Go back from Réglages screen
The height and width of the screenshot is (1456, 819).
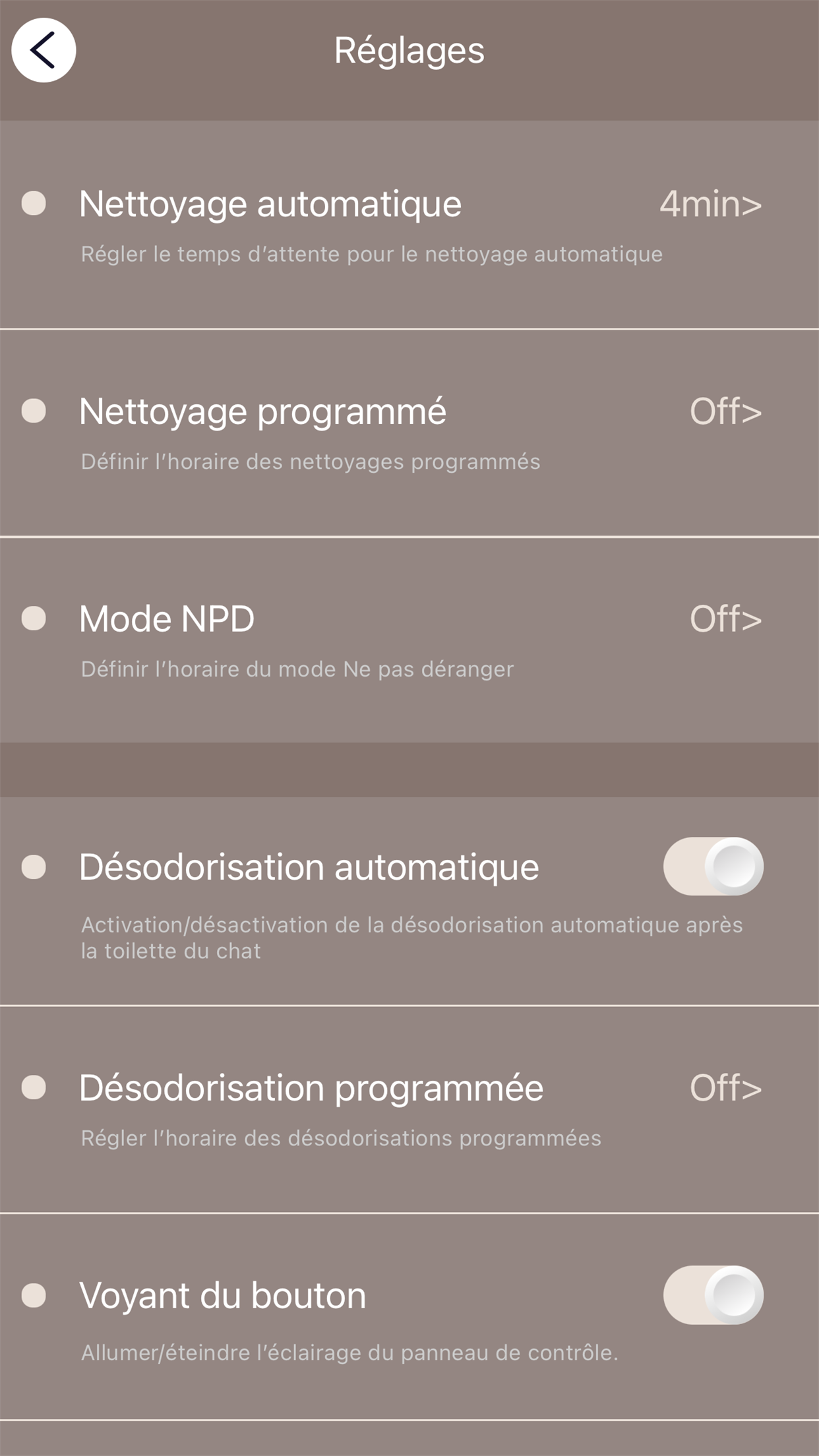click(44, 50)
